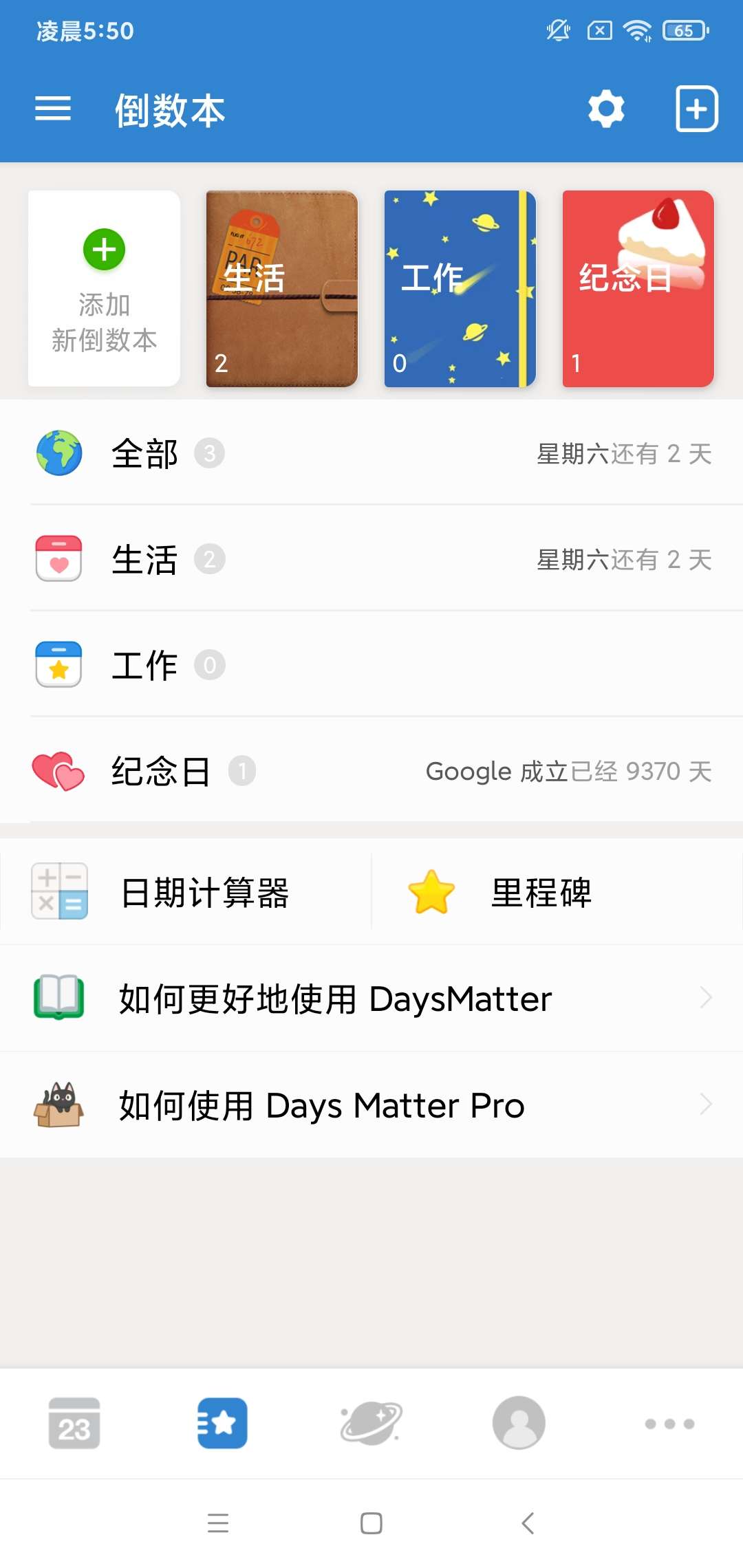Open the 工作 notebook cover
The image size is (743, 1568).
[x=460, y=289]
